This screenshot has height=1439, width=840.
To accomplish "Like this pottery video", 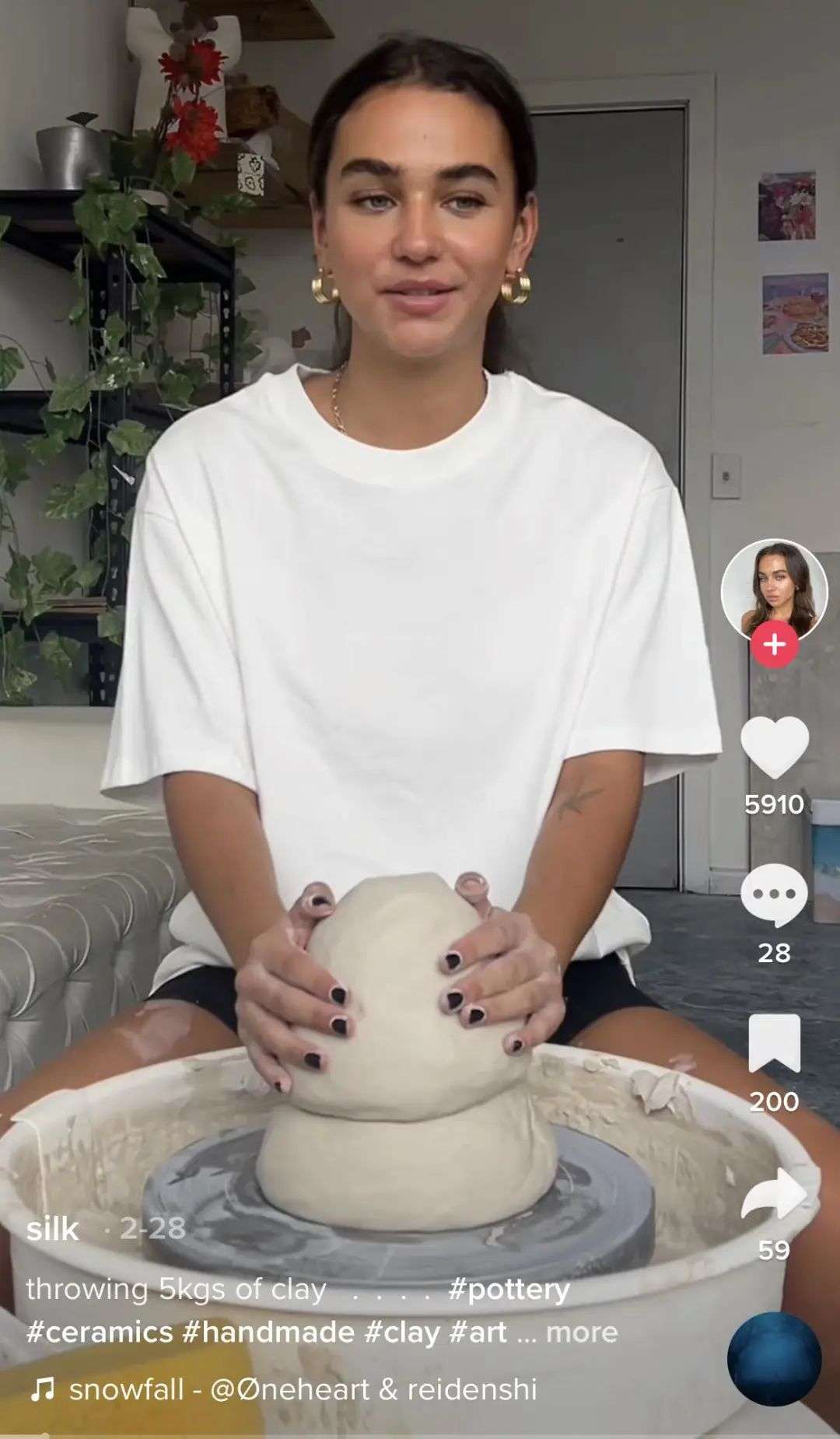I will [774, 746].
